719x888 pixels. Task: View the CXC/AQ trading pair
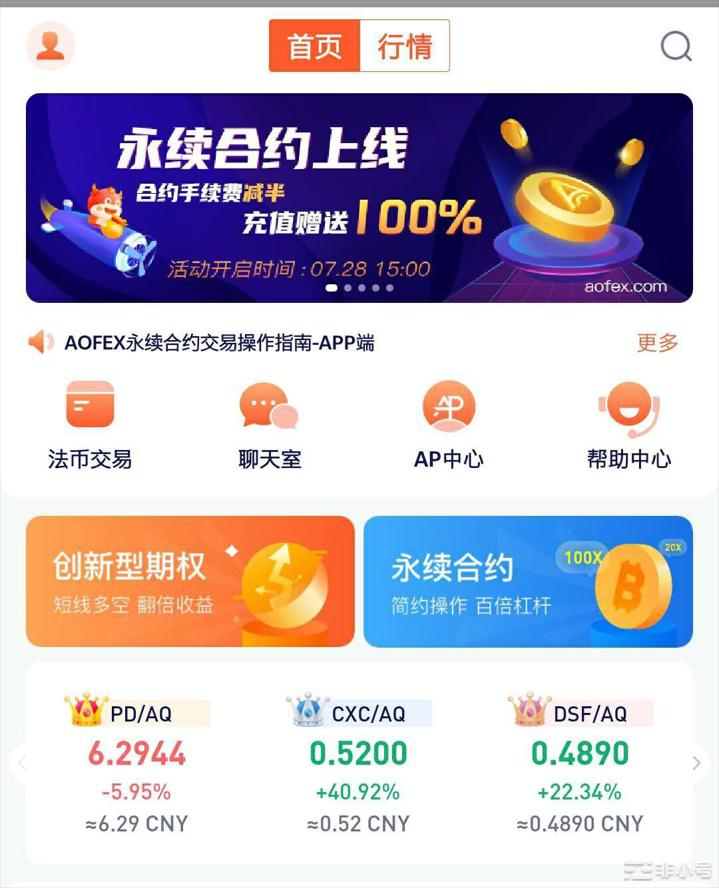click(358, 765)
